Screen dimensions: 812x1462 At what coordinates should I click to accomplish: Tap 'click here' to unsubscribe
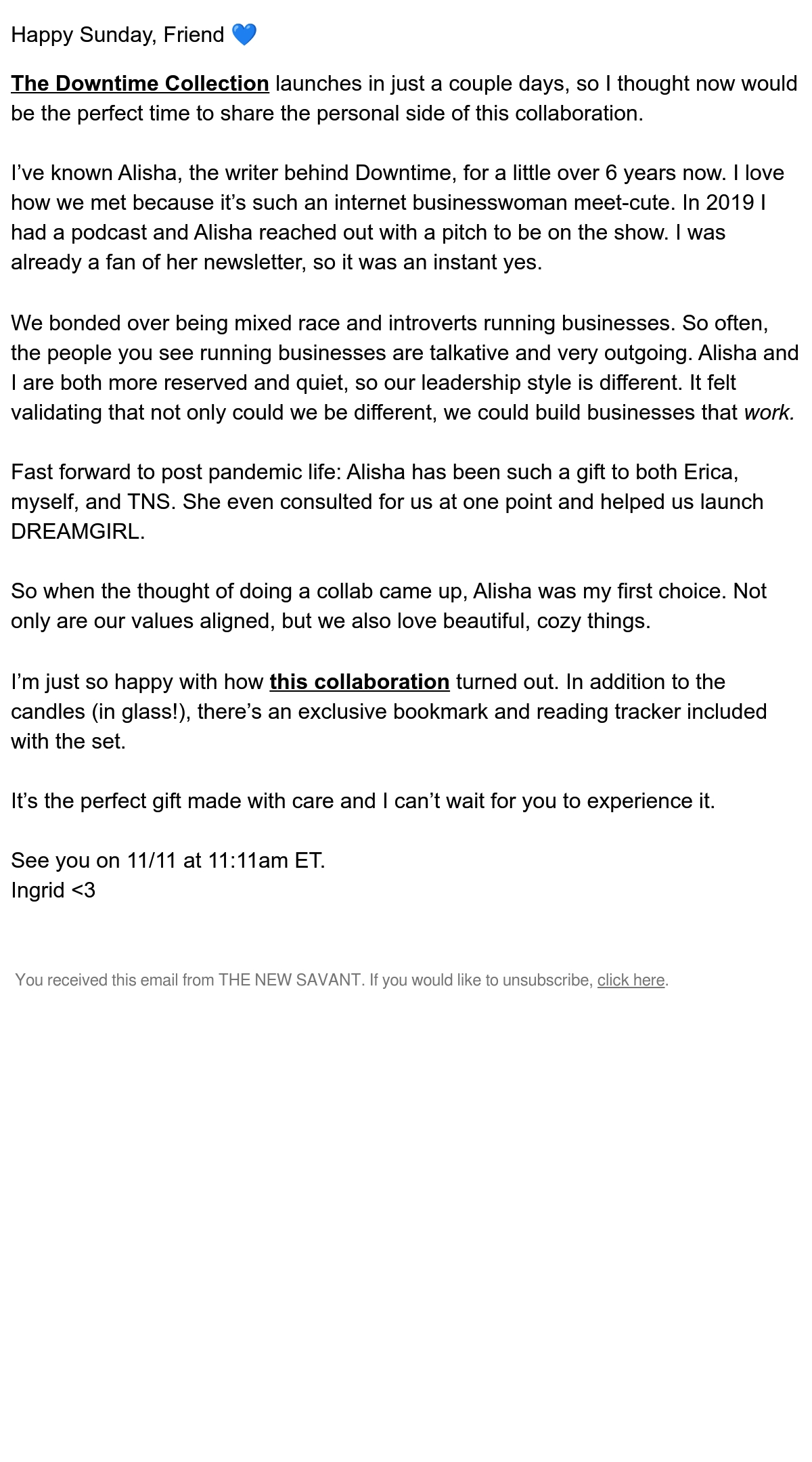[x=631, y=980]
